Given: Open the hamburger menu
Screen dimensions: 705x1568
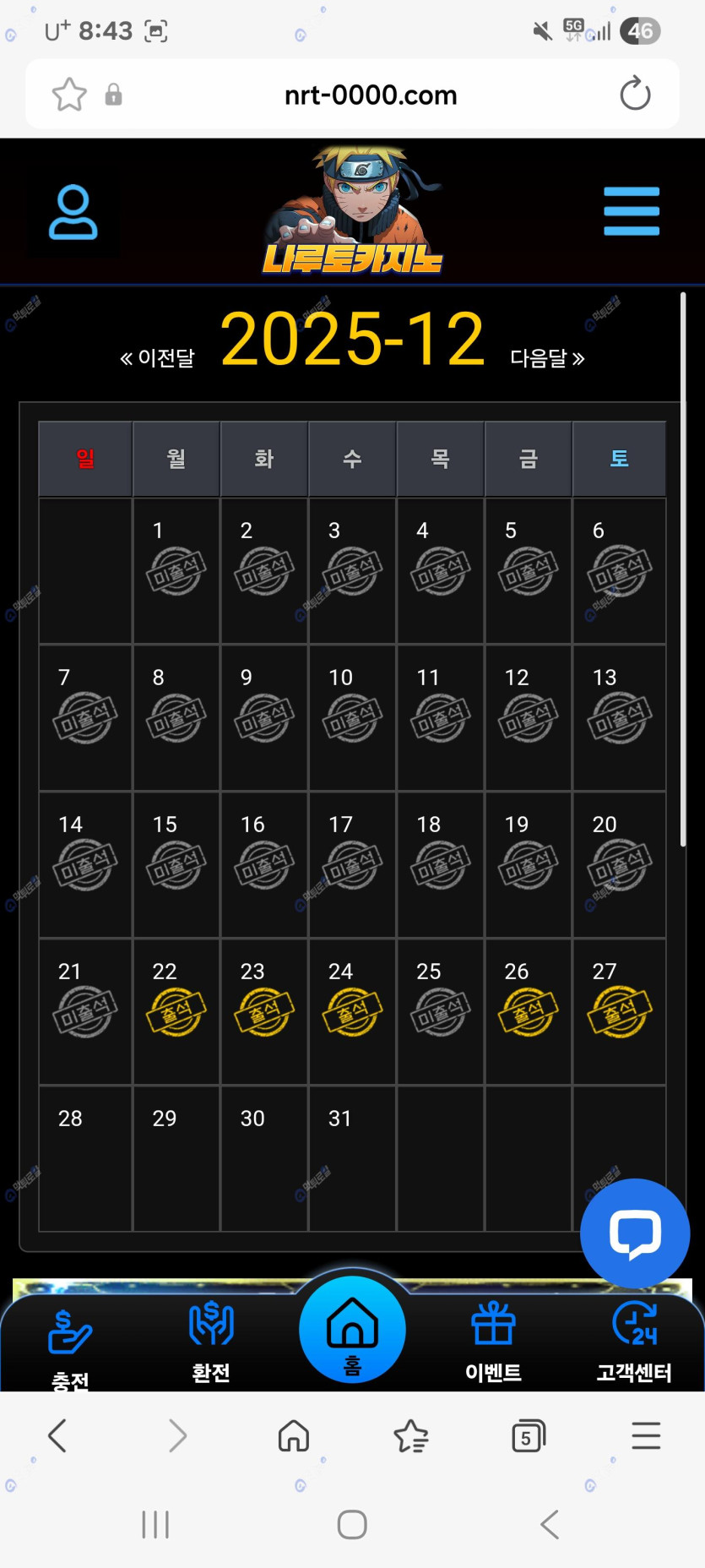Looking at the screenshot, I should tap(631, 211).
